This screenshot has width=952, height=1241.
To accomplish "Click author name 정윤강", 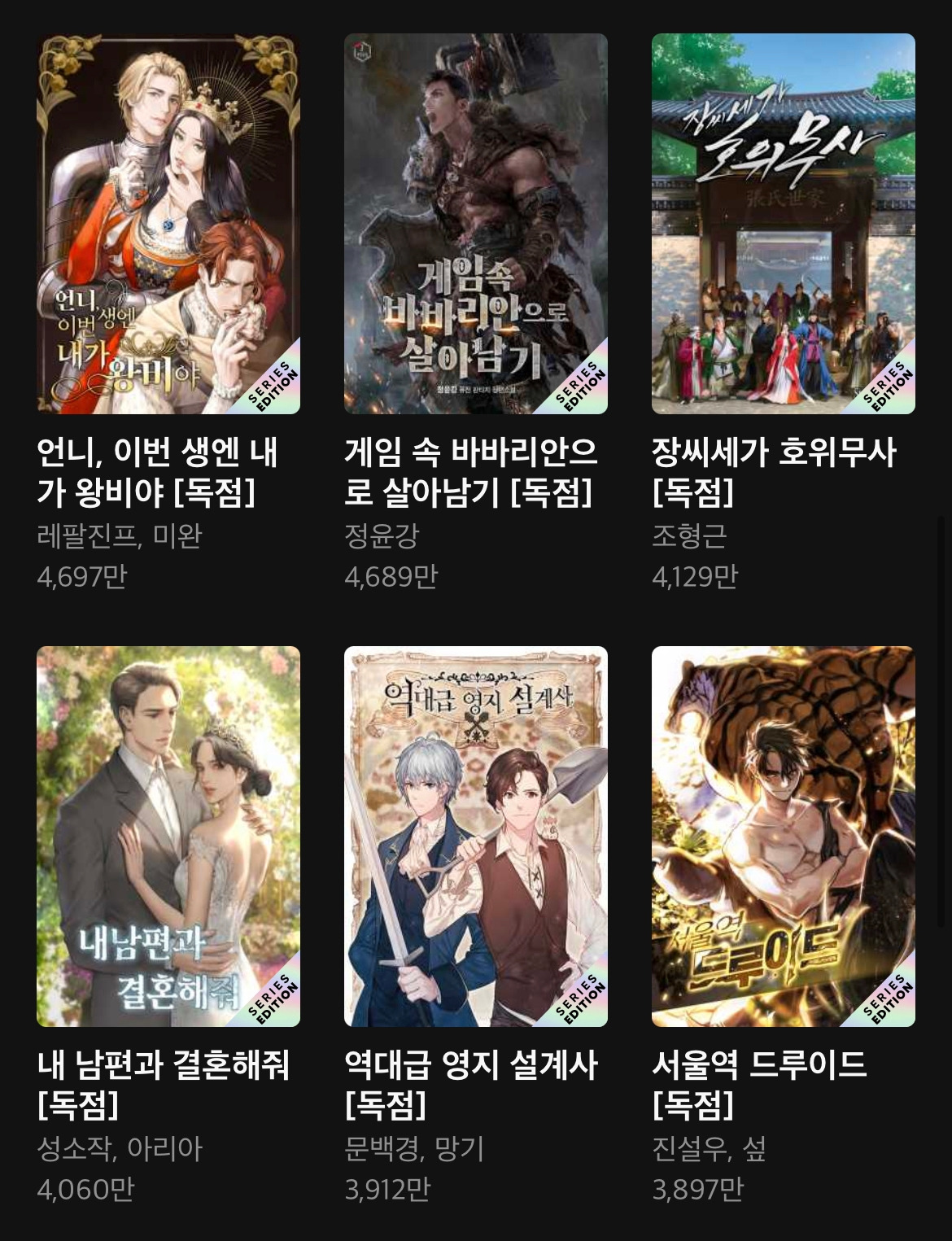I will coord(379,539).
